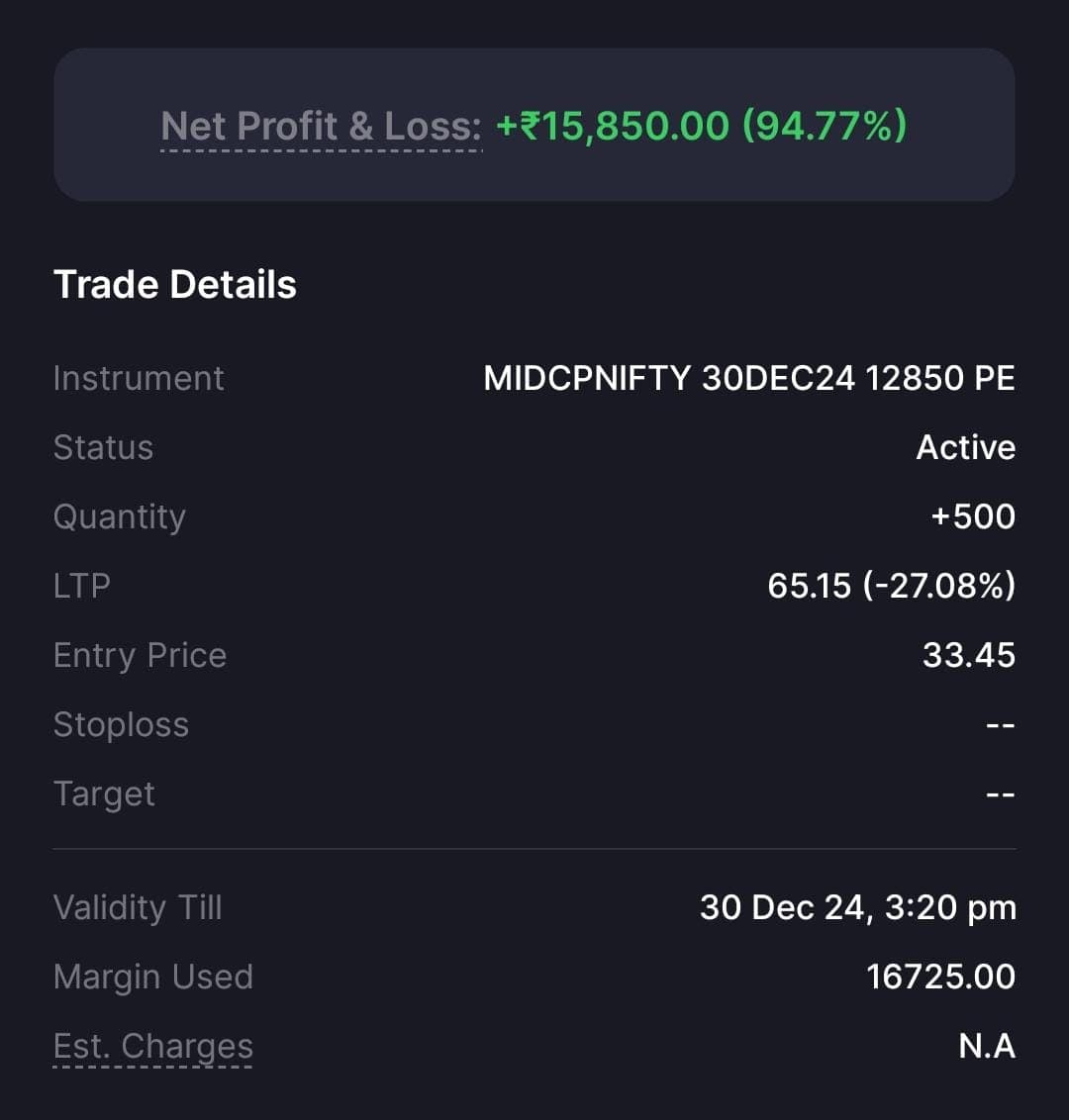
Task: Open the Net Profit & Loss tooltip
Action: coord(319,126)
